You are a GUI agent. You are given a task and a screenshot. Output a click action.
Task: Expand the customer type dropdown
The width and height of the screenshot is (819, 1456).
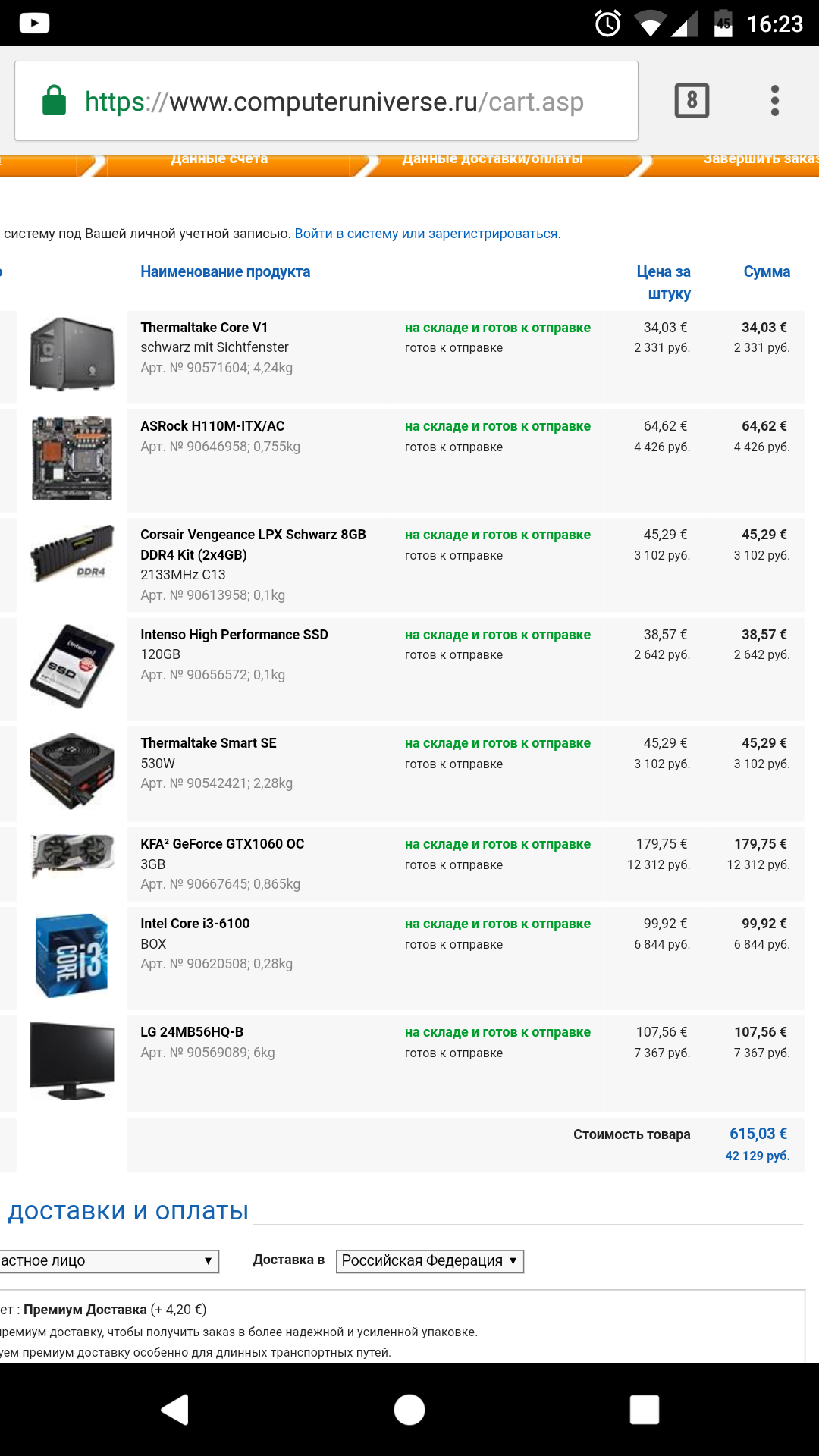(106, 1261)
